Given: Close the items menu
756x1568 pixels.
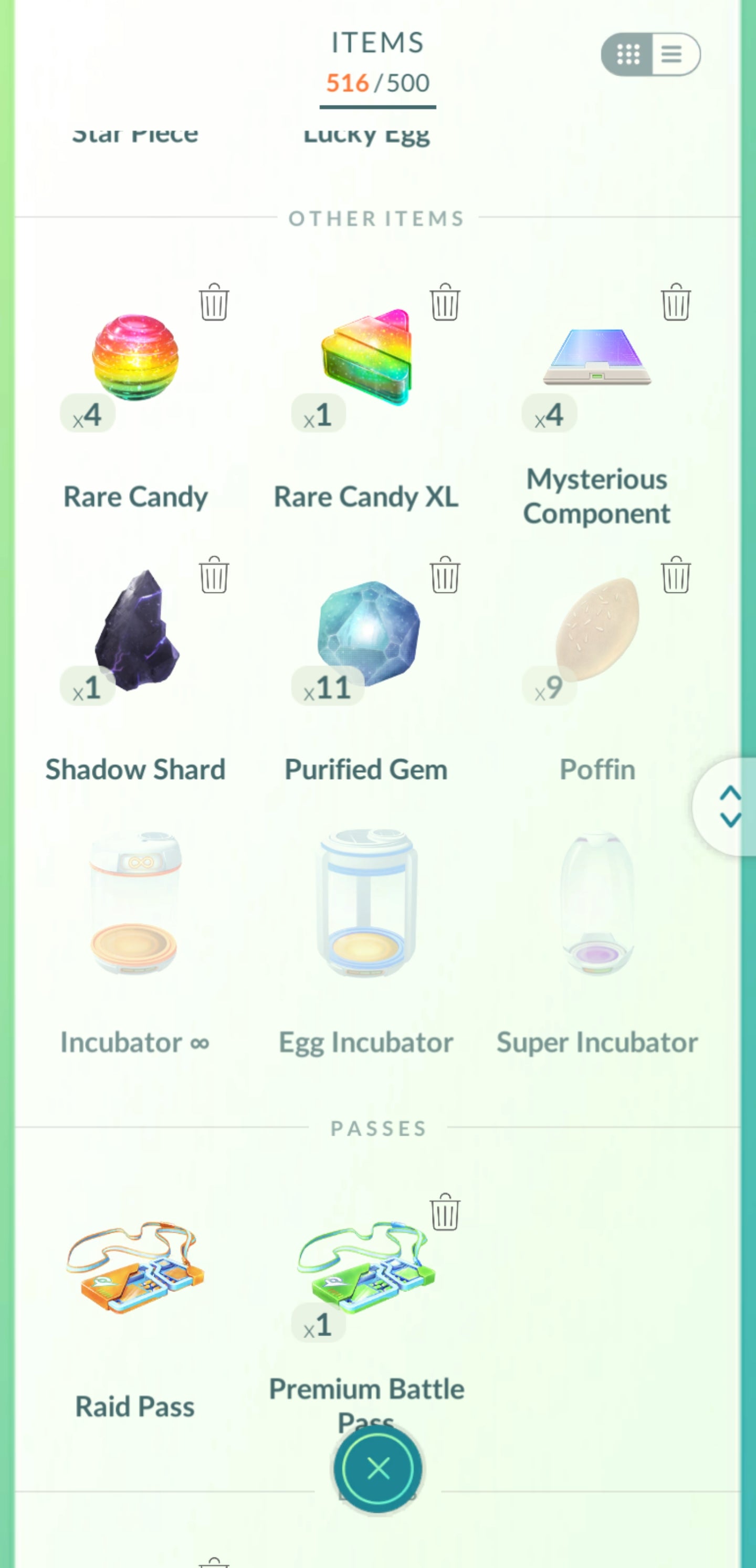Looking at the screenshot, I should click(x=377, y=1469).
